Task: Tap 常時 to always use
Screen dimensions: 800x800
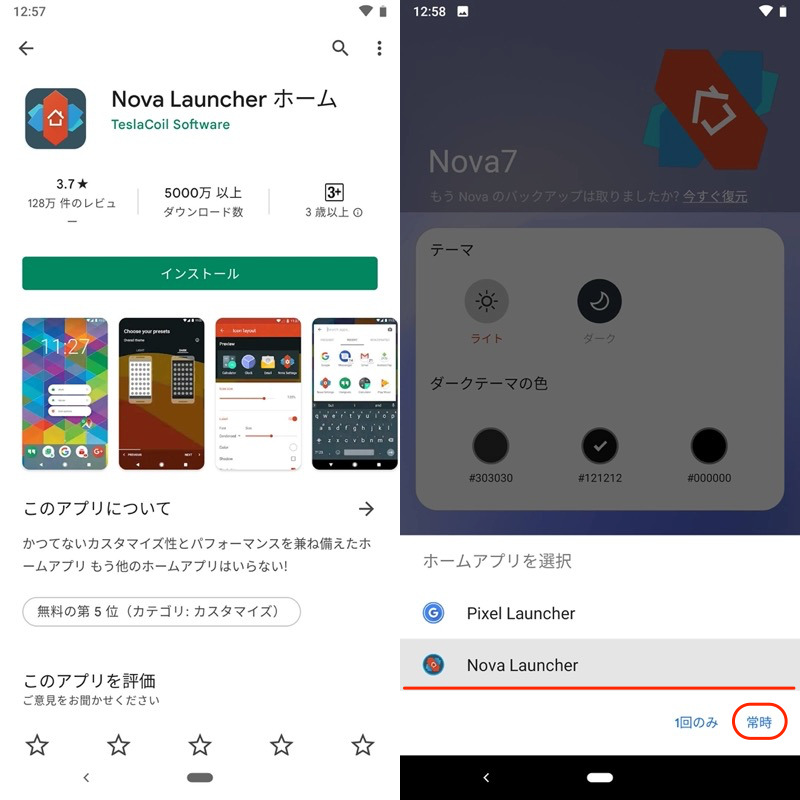Action: 759,722
